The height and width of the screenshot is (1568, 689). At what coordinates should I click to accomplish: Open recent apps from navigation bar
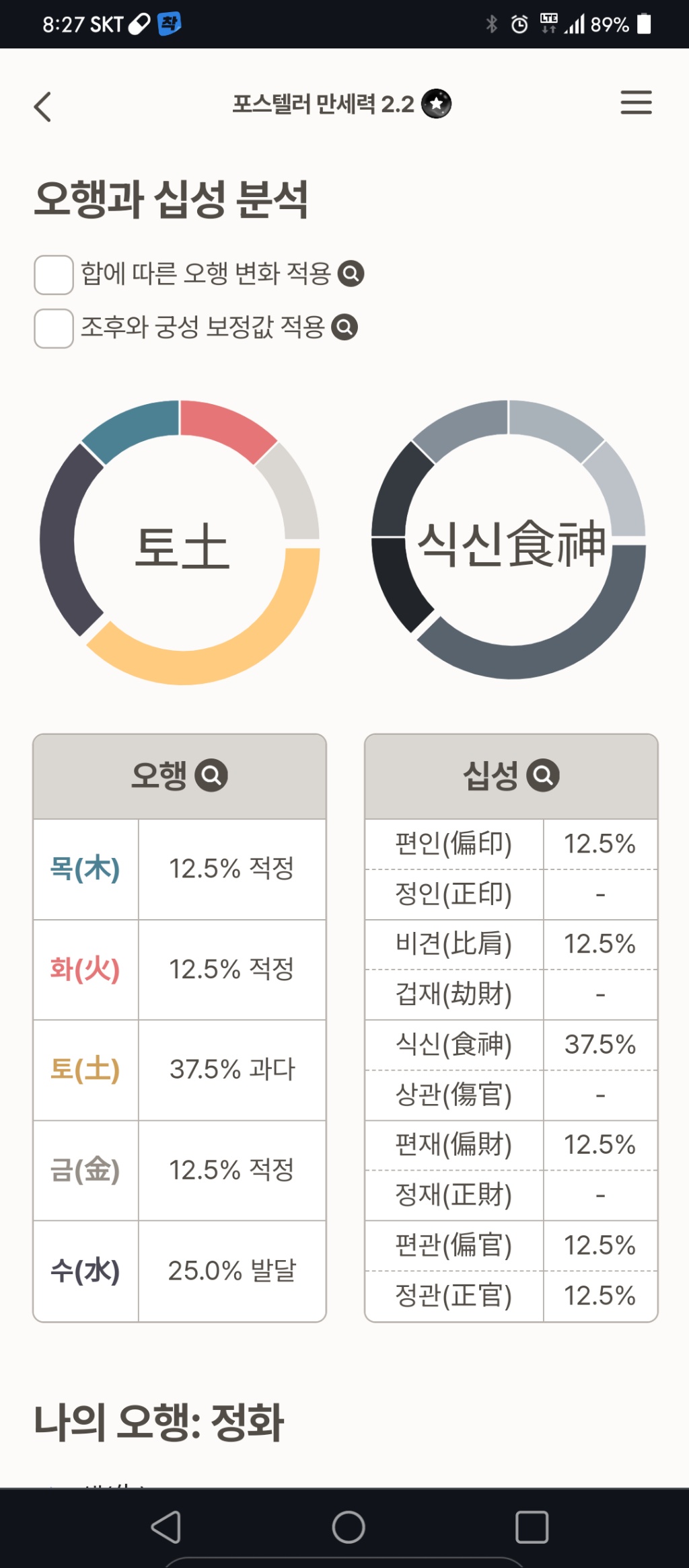click(532, 1526)
